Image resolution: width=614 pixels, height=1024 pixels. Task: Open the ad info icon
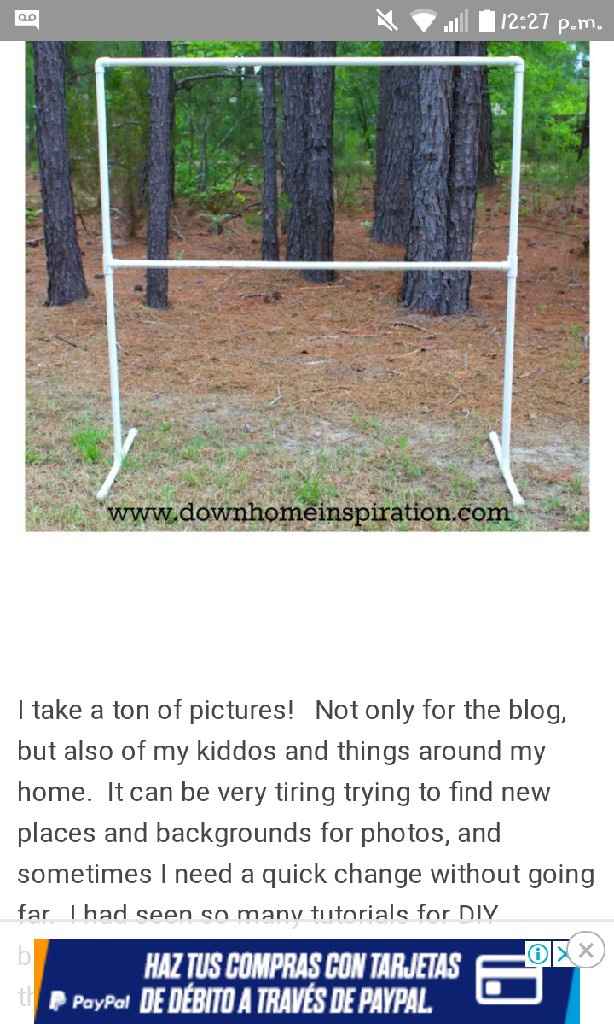(x=538, y=954)
